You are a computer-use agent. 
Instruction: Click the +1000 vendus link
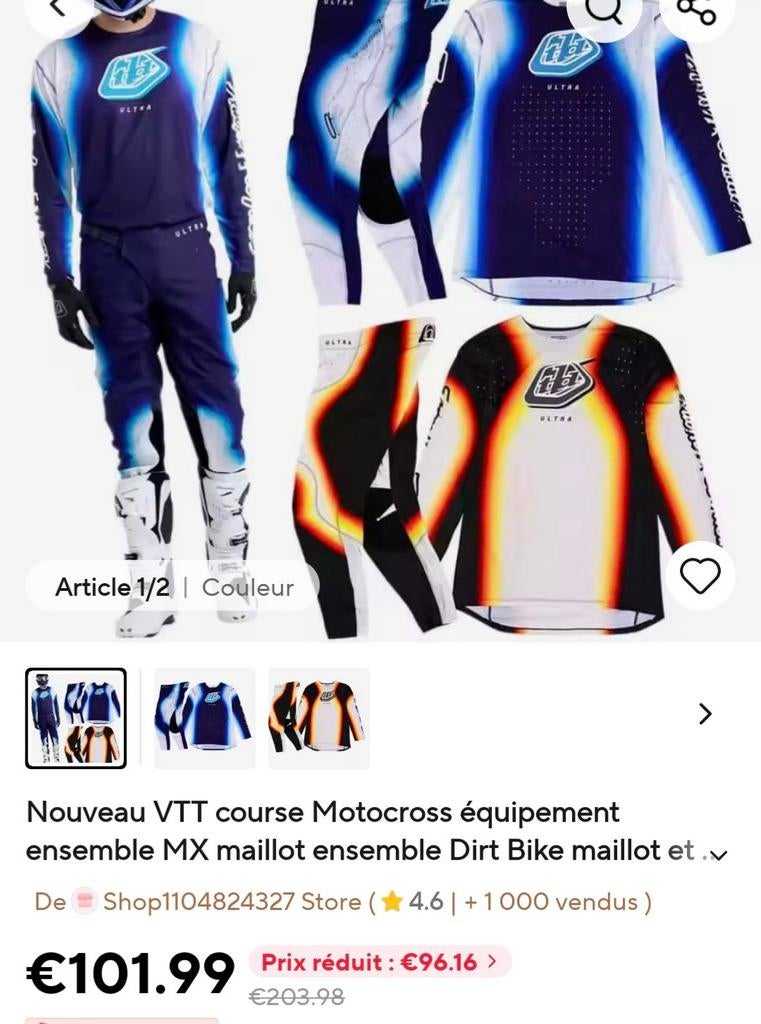(551, 901)
